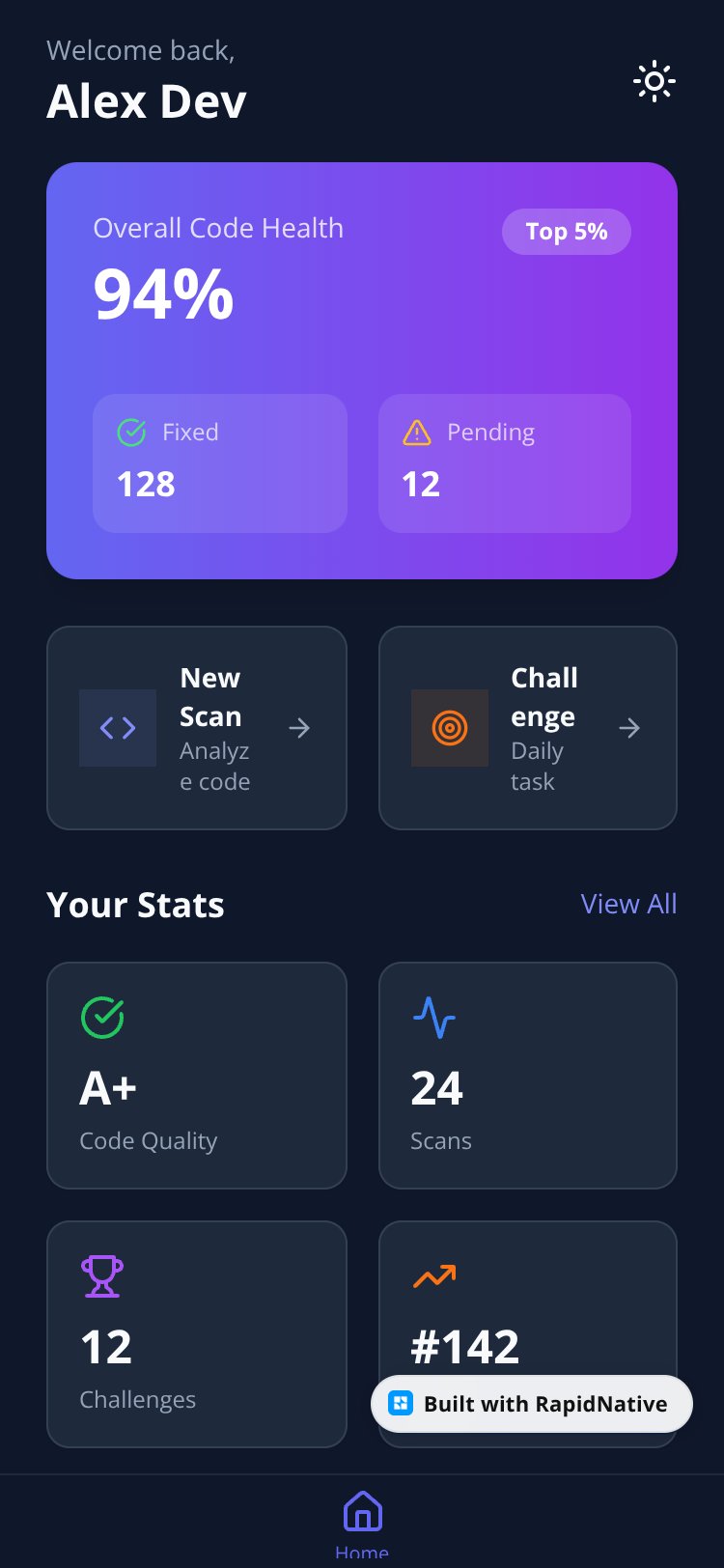The width and height of the screenshot is (724, 1568).
Task: Tap the Built with RapidNative badge
Action: tap(532, 1404)
